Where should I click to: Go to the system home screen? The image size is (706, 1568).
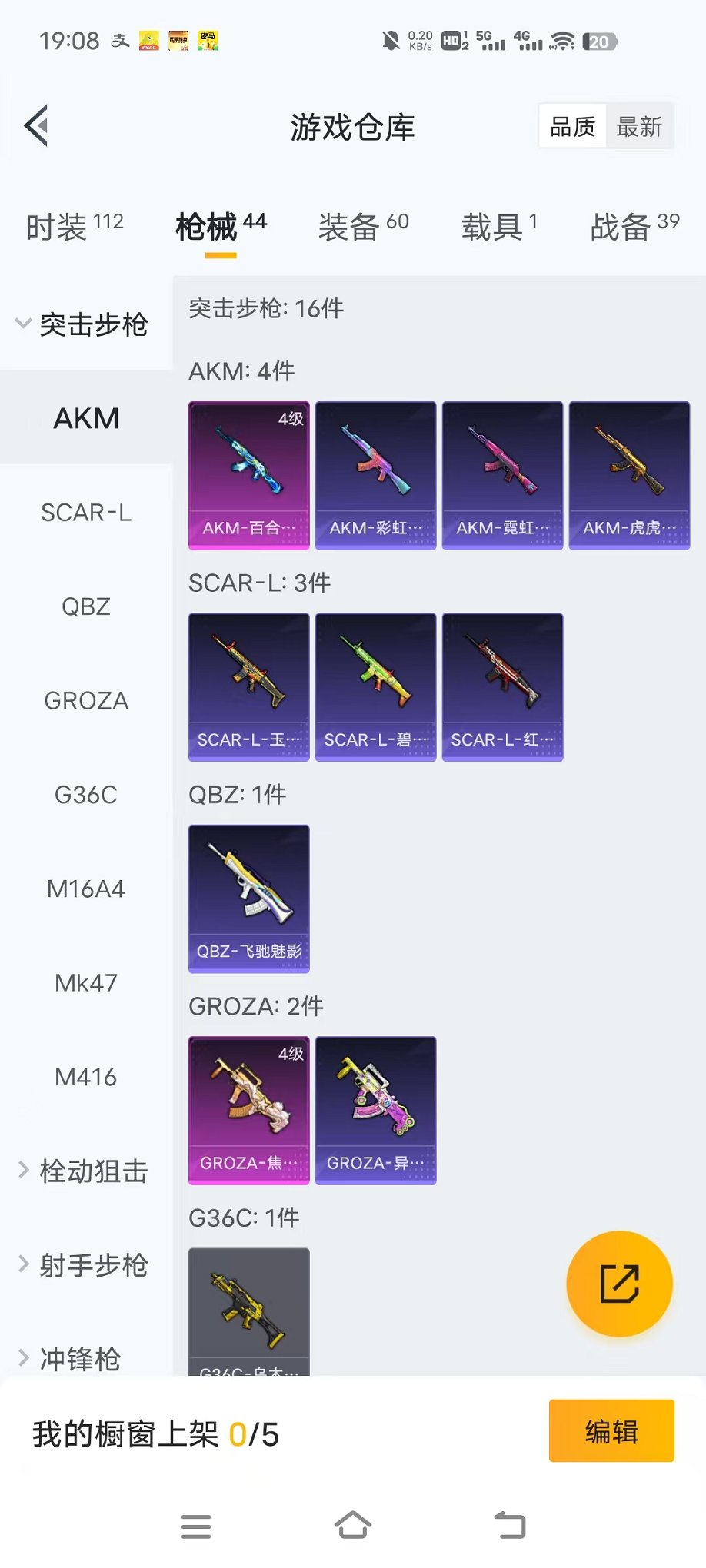(353, 1526)
